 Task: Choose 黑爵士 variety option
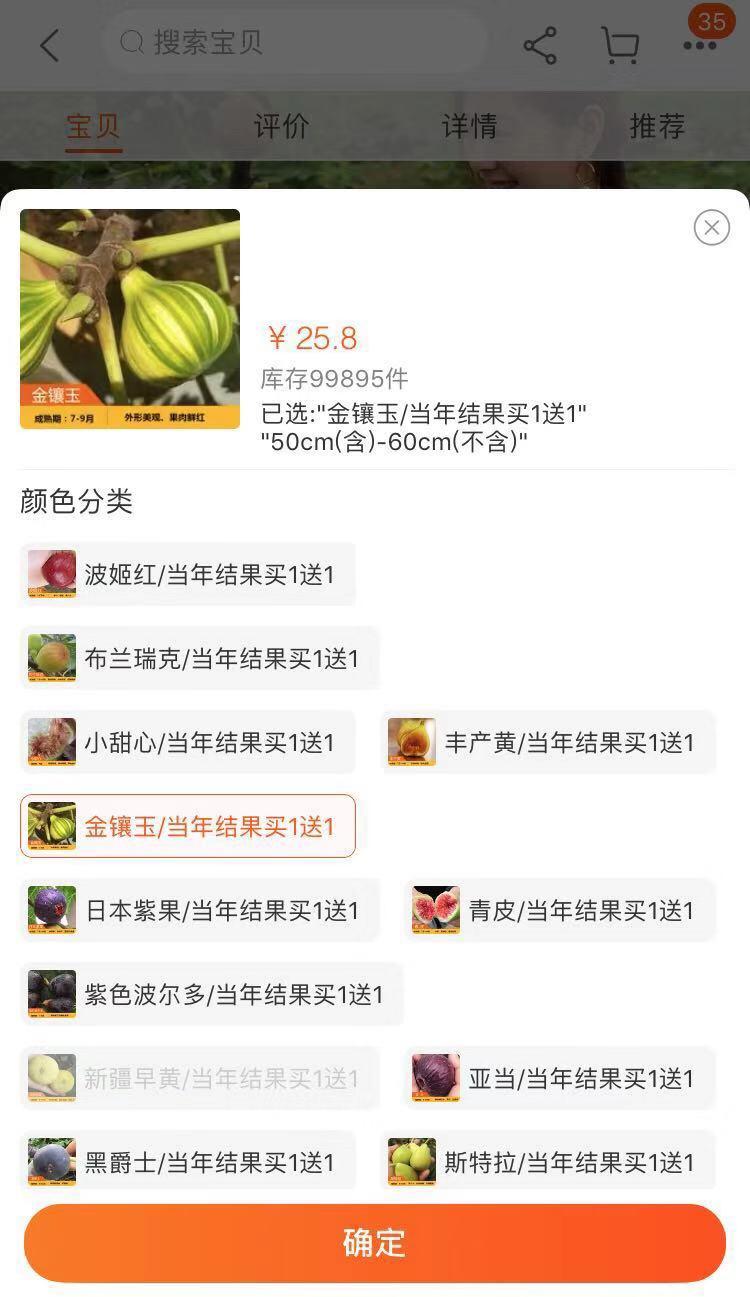tap(188, 1162)
